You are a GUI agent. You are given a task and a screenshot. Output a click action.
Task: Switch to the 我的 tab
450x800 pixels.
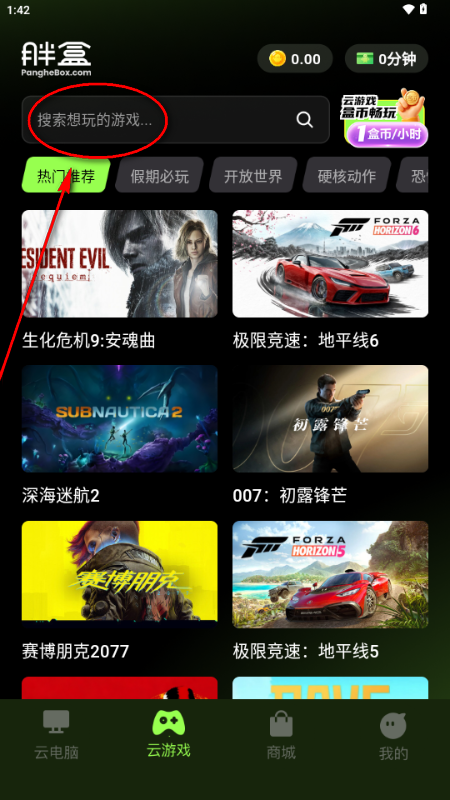[393, 736]
